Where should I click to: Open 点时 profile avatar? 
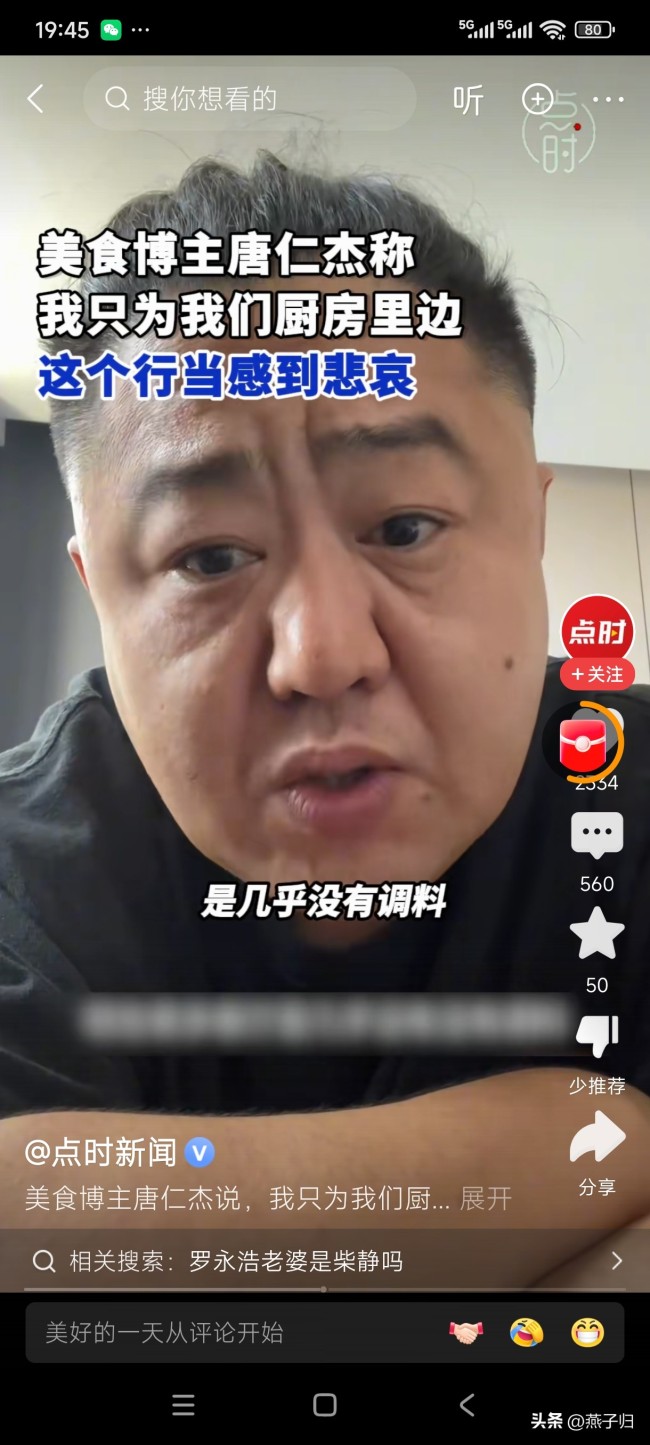pos(597,630)
